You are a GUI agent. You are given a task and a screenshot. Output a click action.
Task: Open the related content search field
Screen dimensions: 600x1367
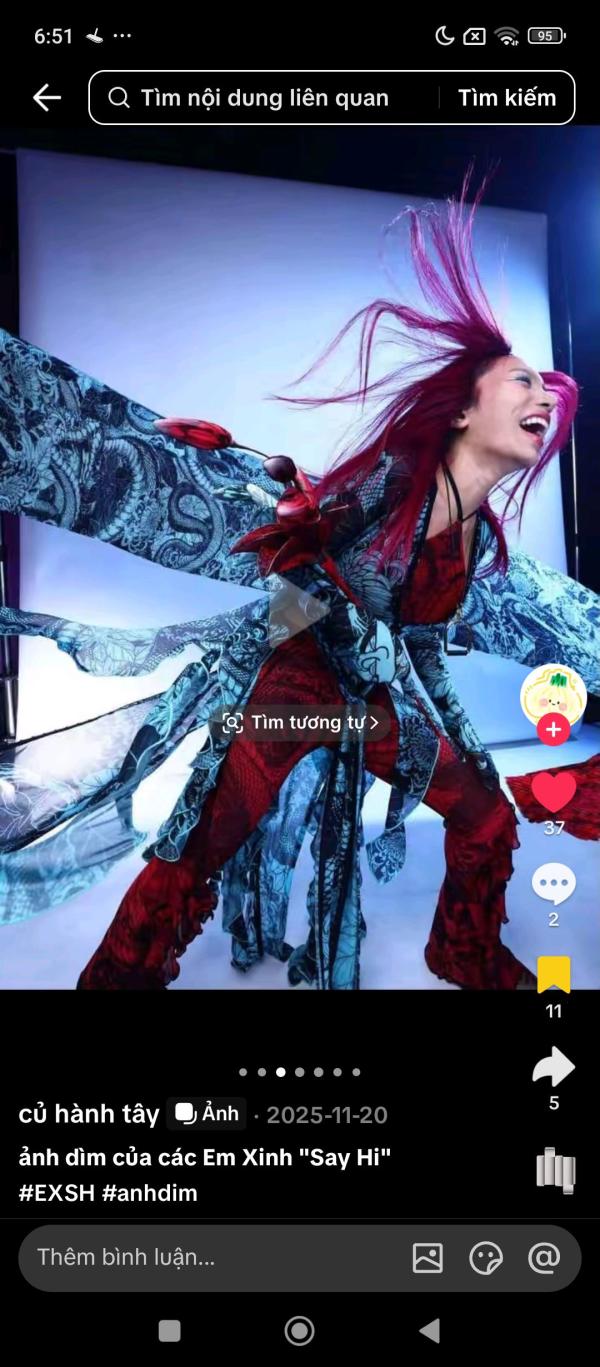263,98
